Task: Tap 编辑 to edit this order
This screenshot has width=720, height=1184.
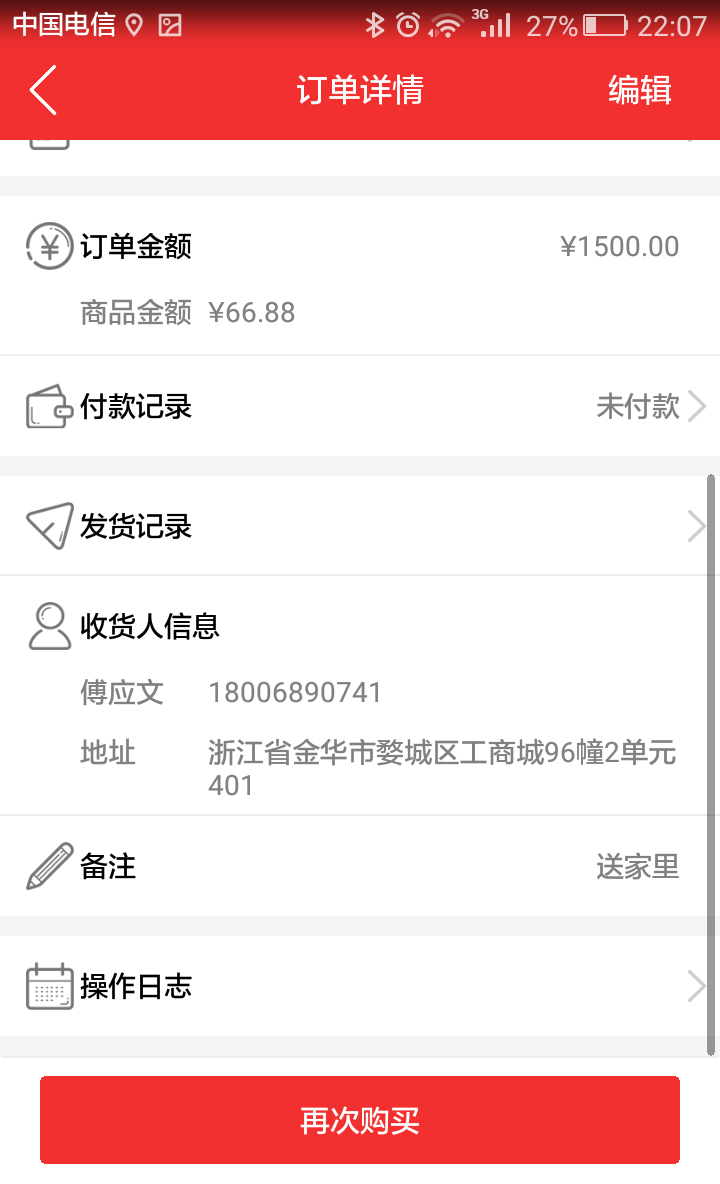Action: coord(639,91)
